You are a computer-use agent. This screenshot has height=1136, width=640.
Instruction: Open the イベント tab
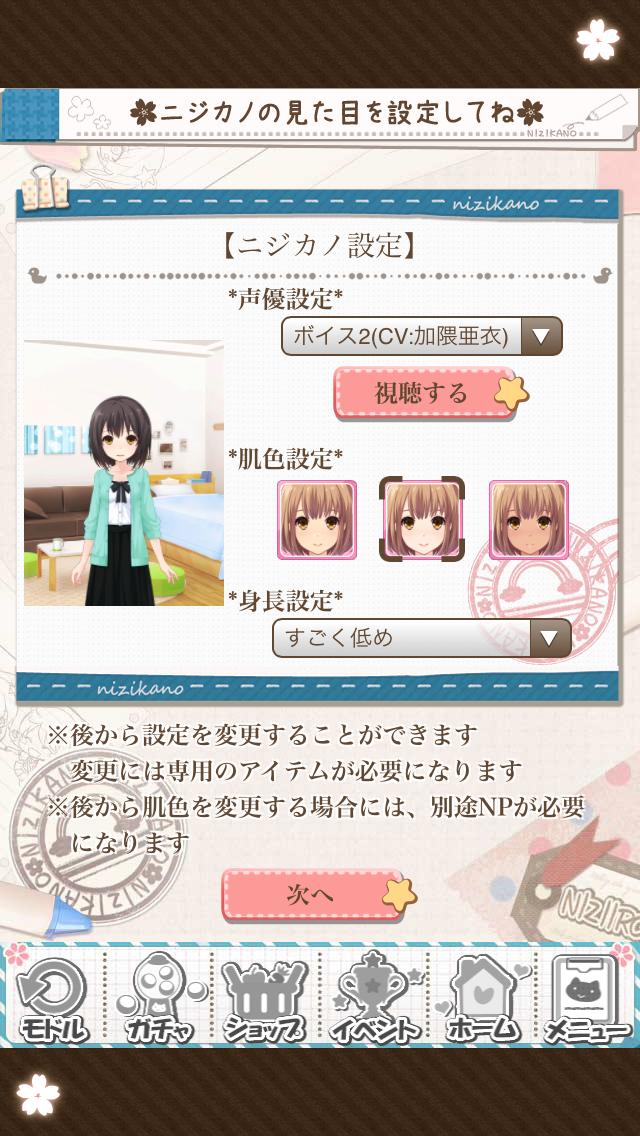(375, 1000)
